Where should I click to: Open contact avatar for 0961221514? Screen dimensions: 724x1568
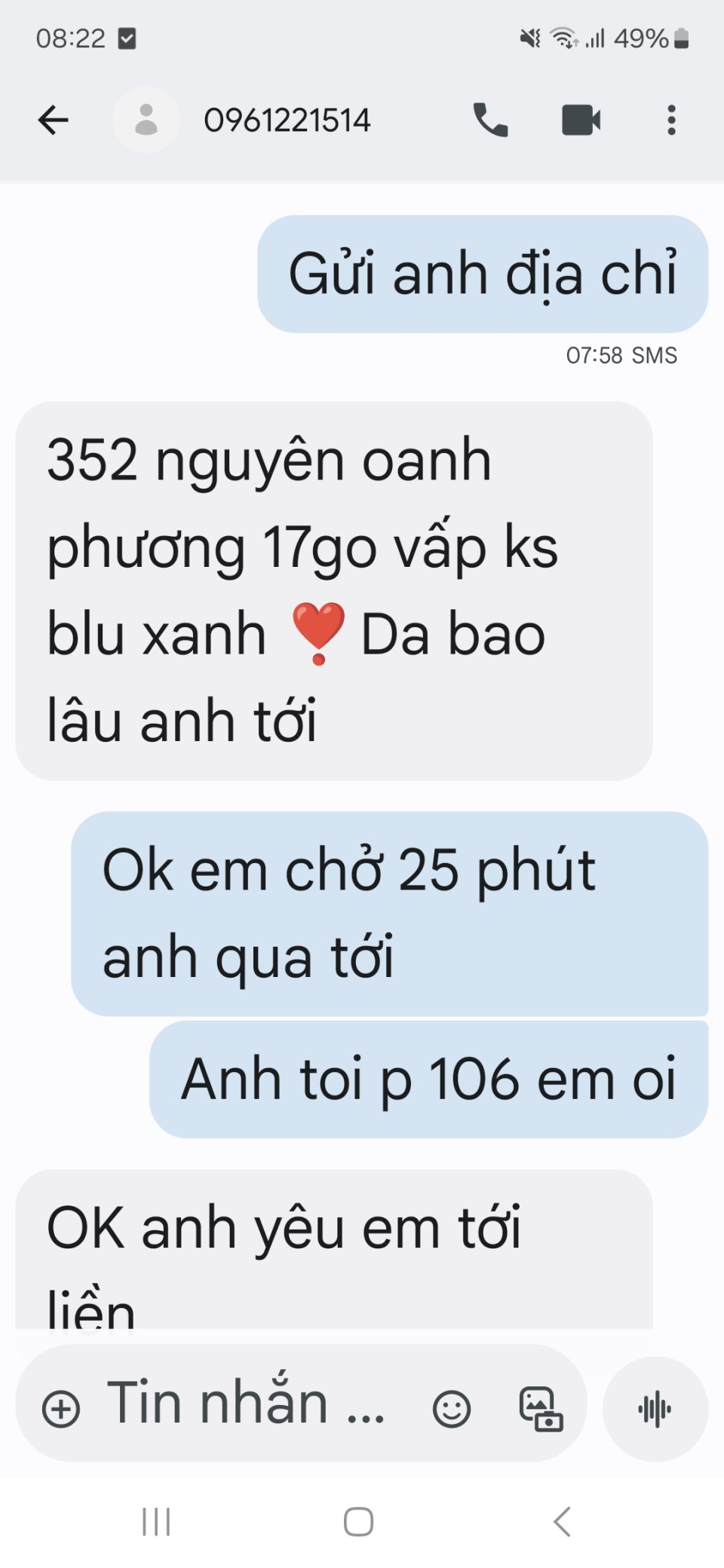click(146, 120)
